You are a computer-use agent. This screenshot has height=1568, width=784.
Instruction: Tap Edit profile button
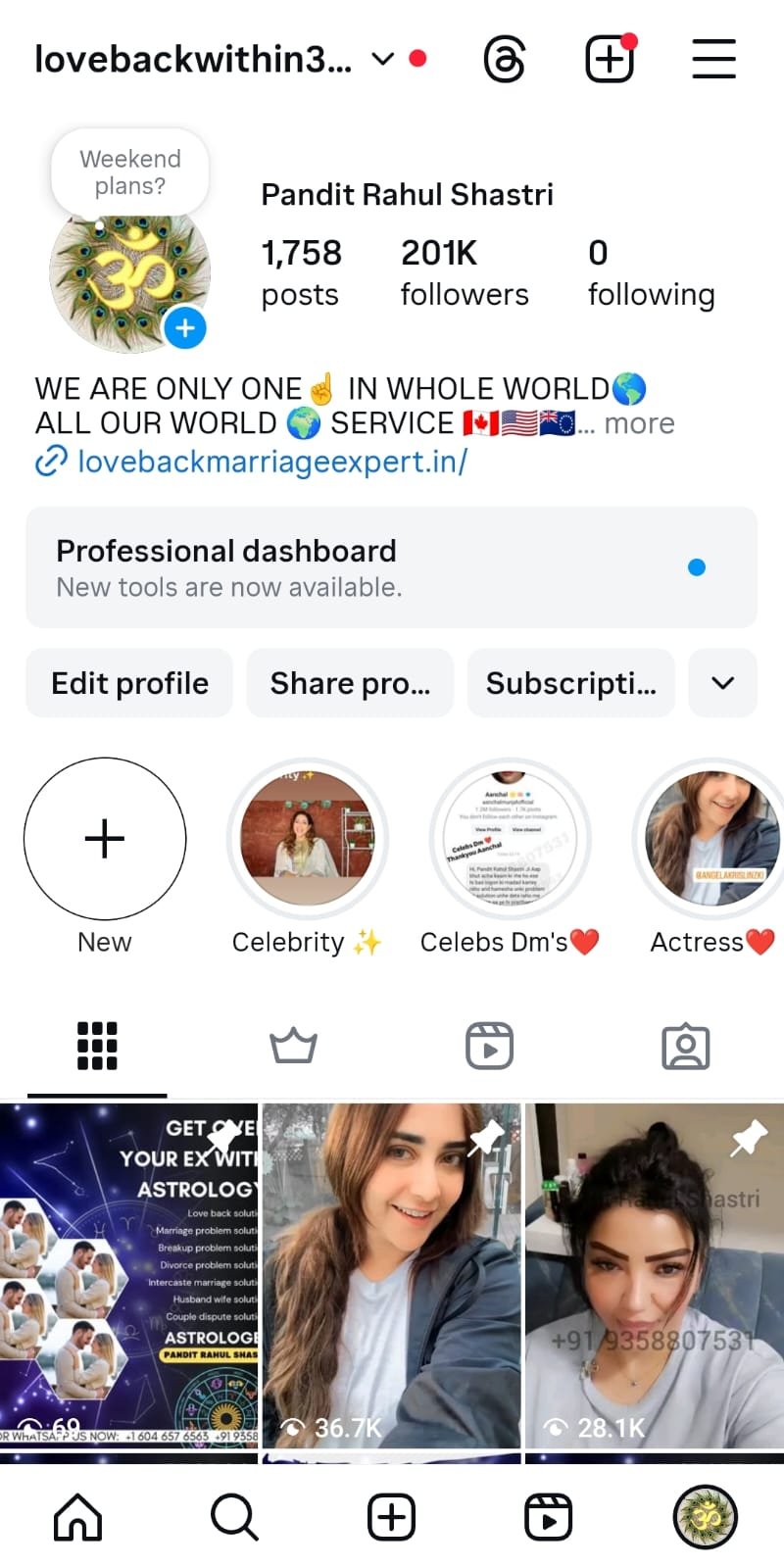click(129, 683)
